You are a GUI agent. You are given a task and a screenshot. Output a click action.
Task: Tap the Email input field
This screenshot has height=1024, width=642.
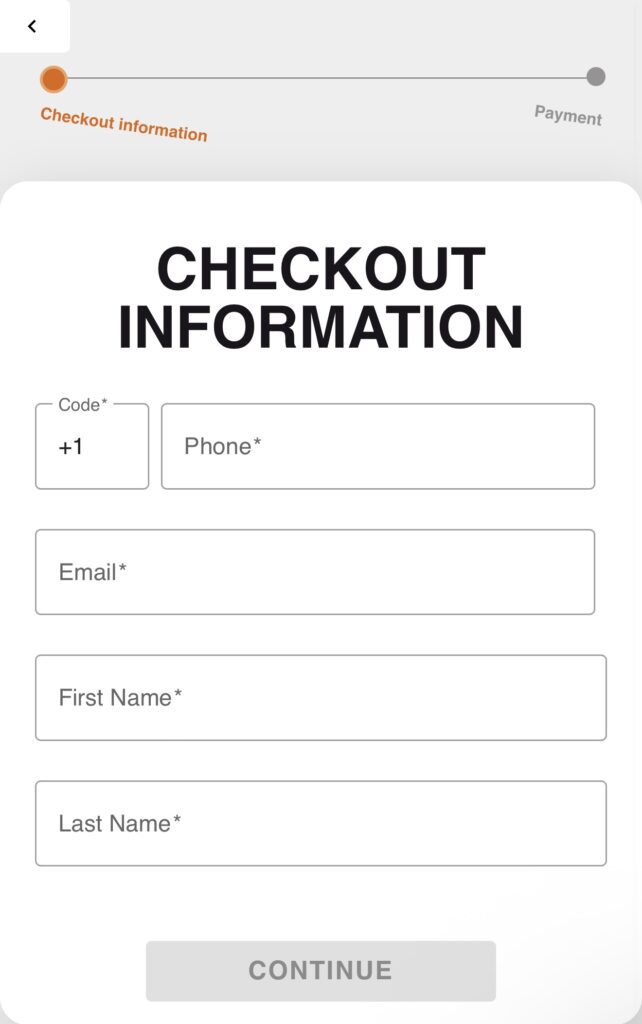tap(315, 572)
